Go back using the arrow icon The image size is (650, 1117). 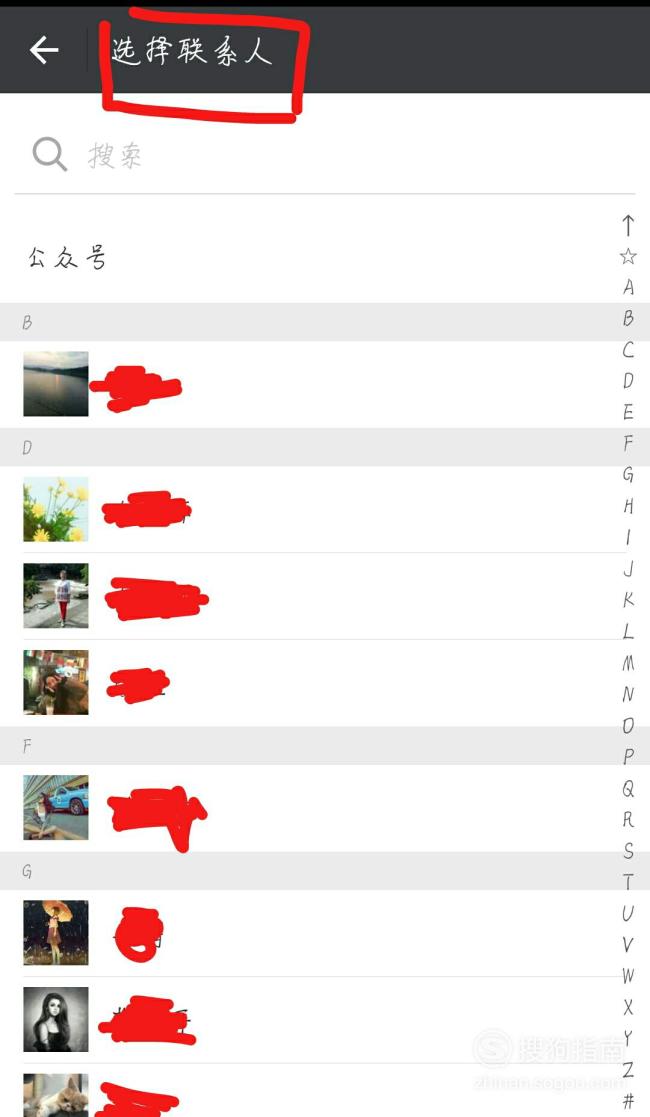pos(44,50)
